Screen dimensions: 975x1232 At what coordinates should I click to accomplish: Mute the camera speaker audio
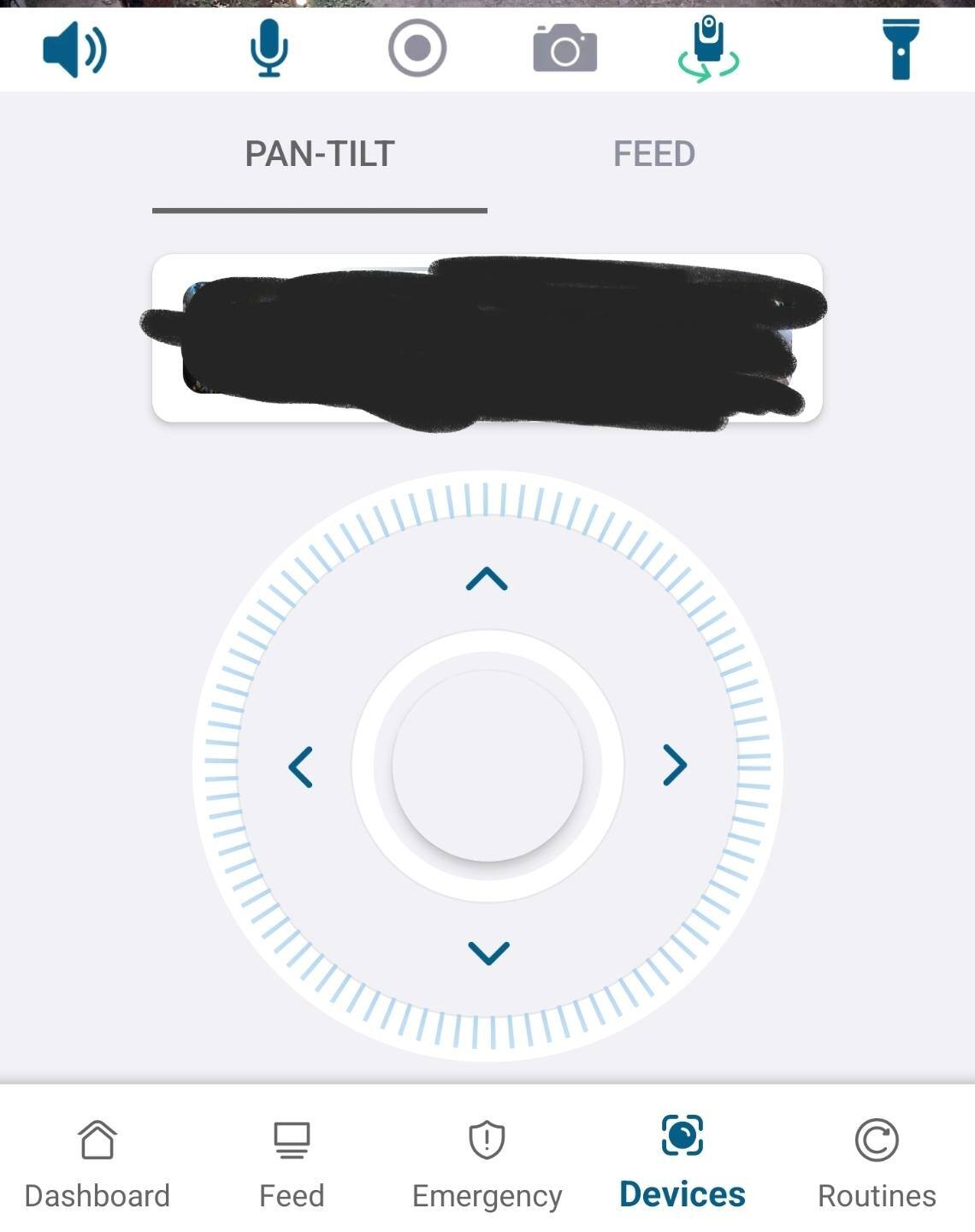pos(74,50)
